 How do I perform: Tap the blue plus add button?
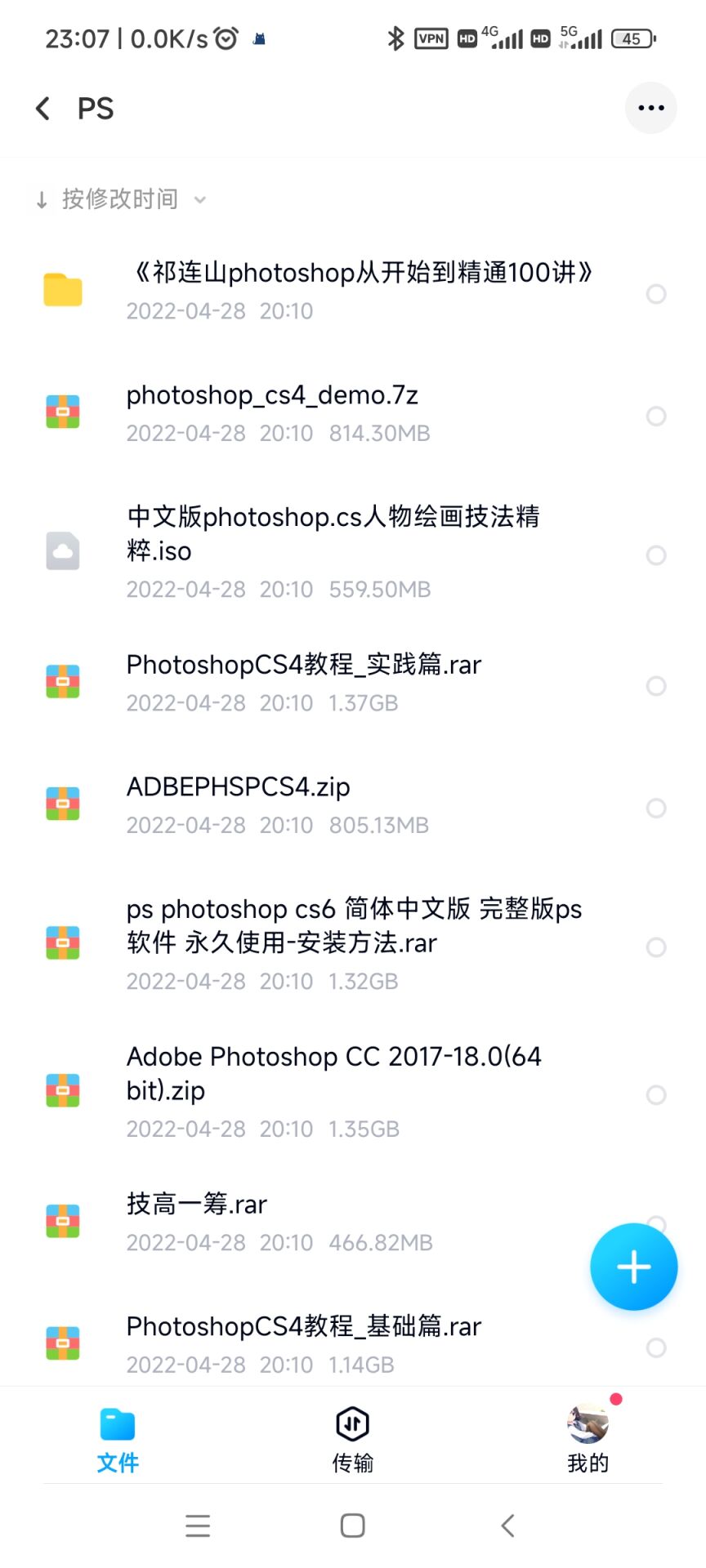point(633,1267)
